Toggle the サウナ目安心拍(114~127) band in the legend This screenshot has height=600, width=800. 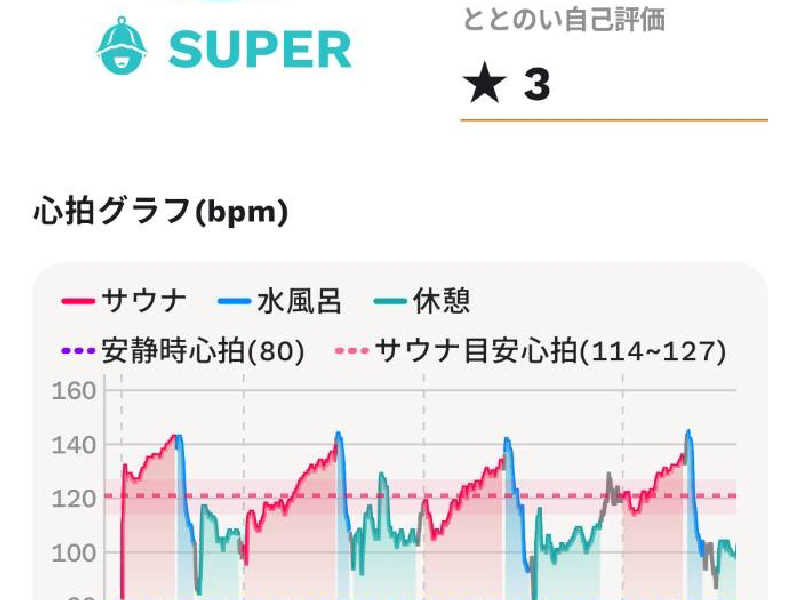530,351
